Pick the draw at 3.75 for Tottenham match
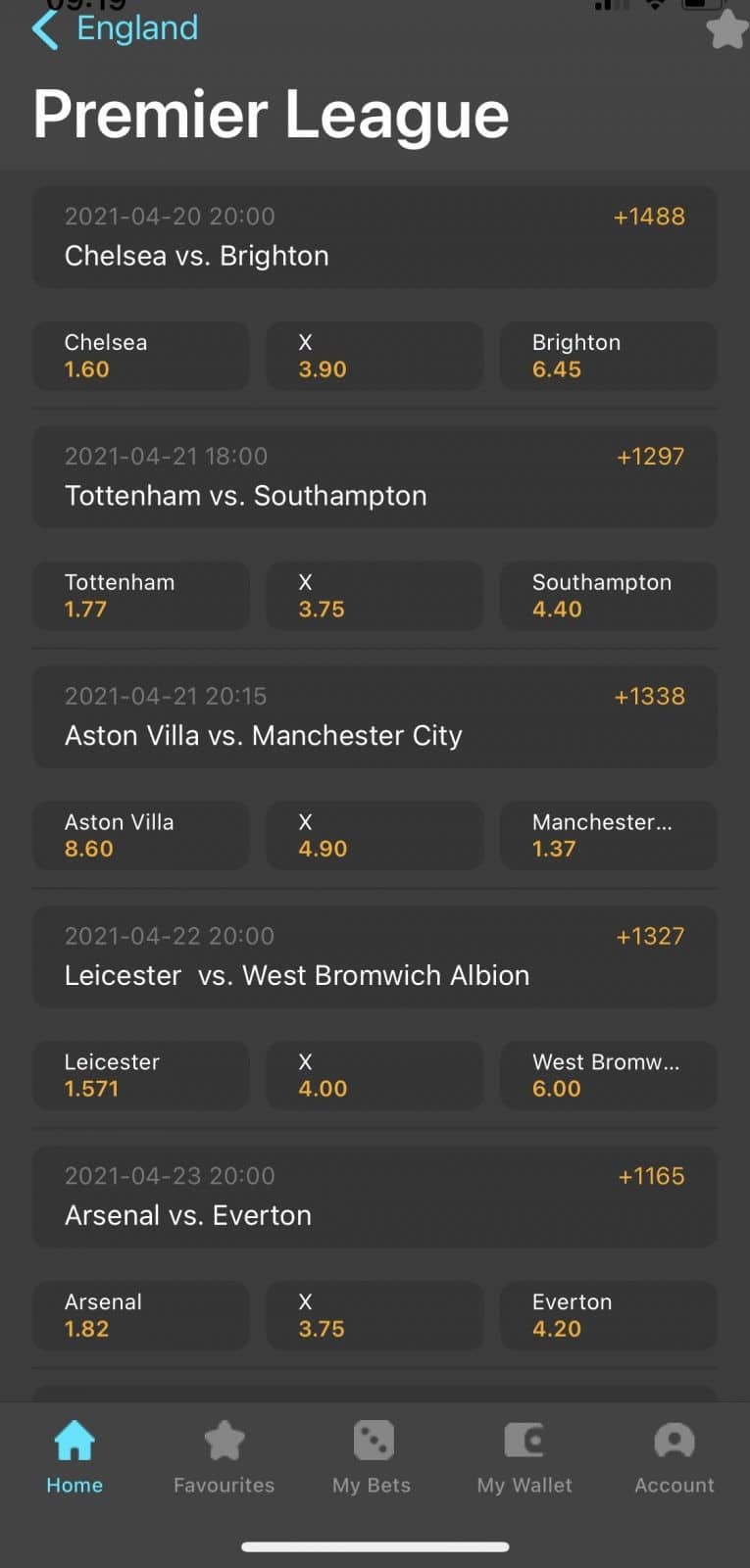The height and width of the screenshot is (1568, 750). pyautogui.click(x=375, y=596)
